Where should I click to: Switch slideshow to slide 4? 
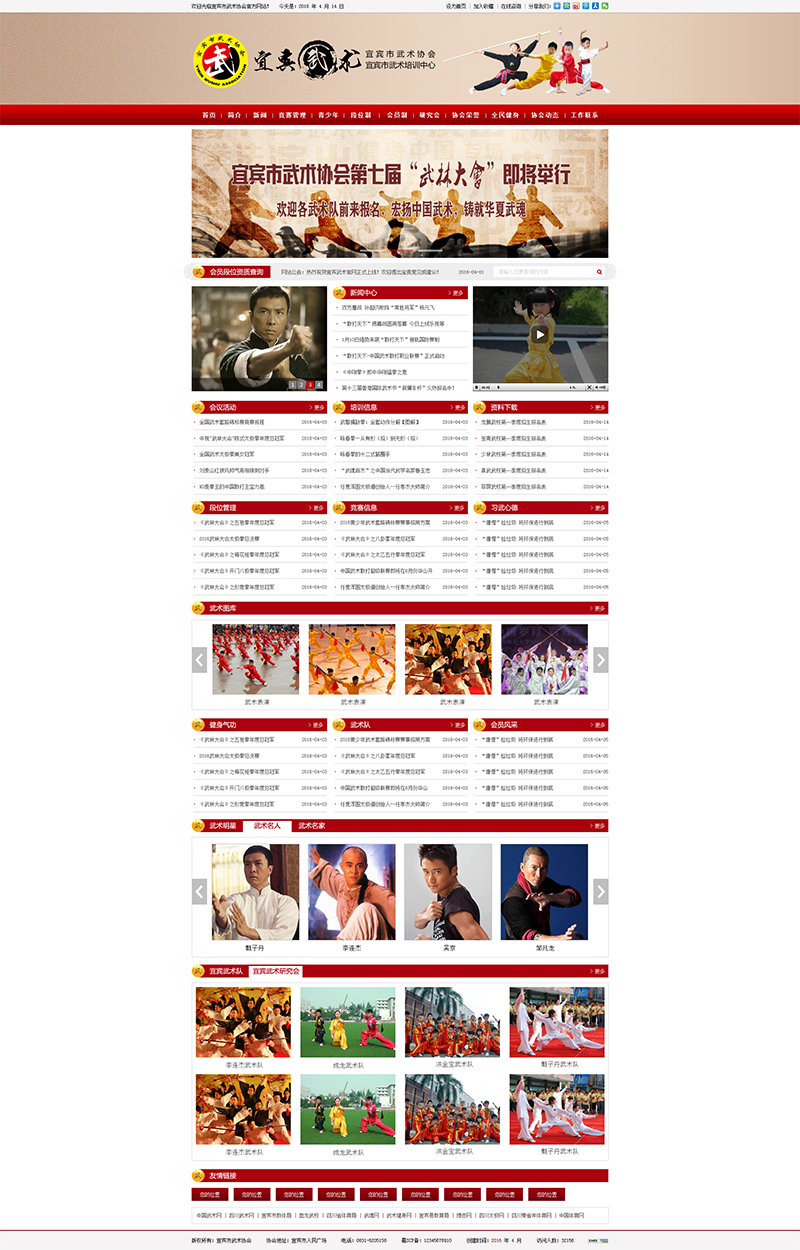319,384
